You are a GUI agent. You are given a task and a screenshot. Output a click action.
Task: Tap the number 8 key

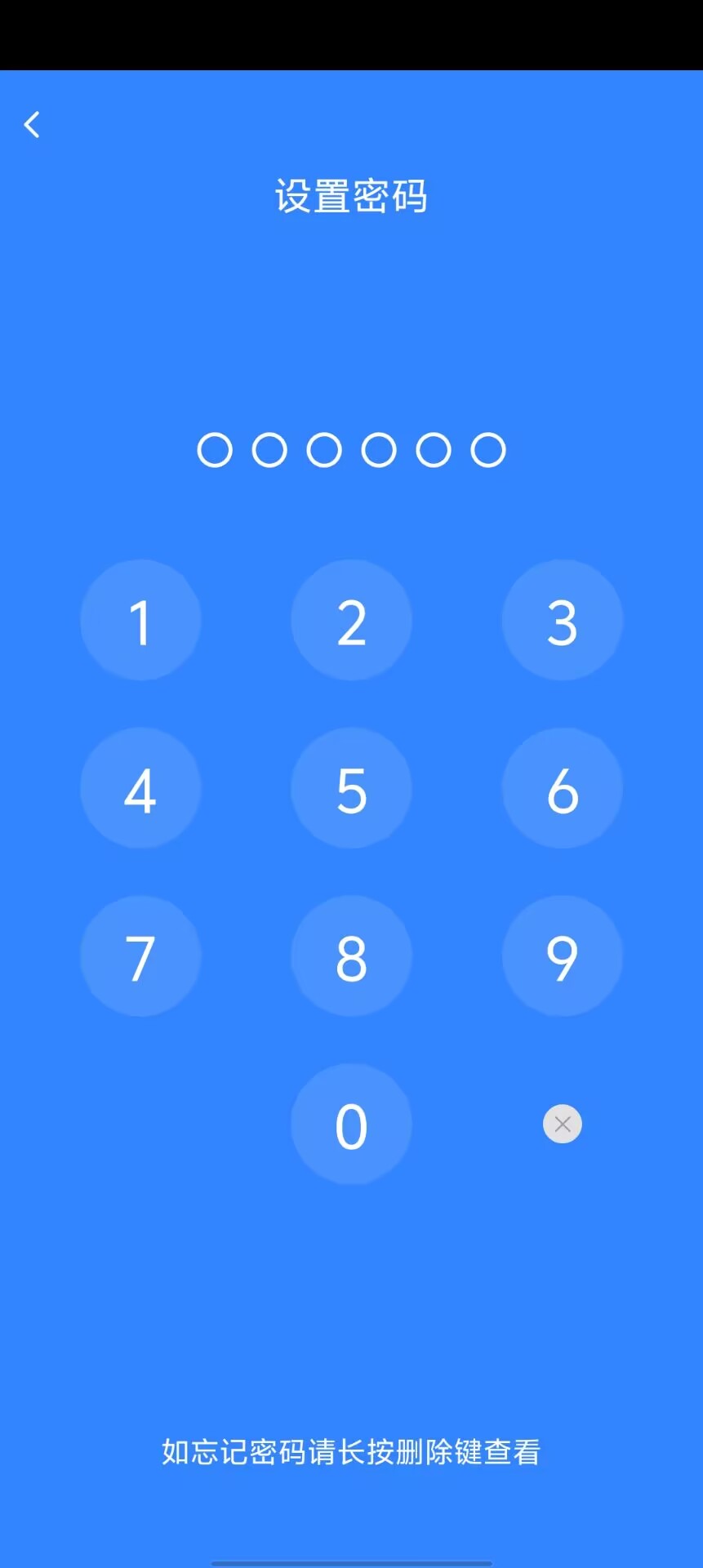click(351, 956)
